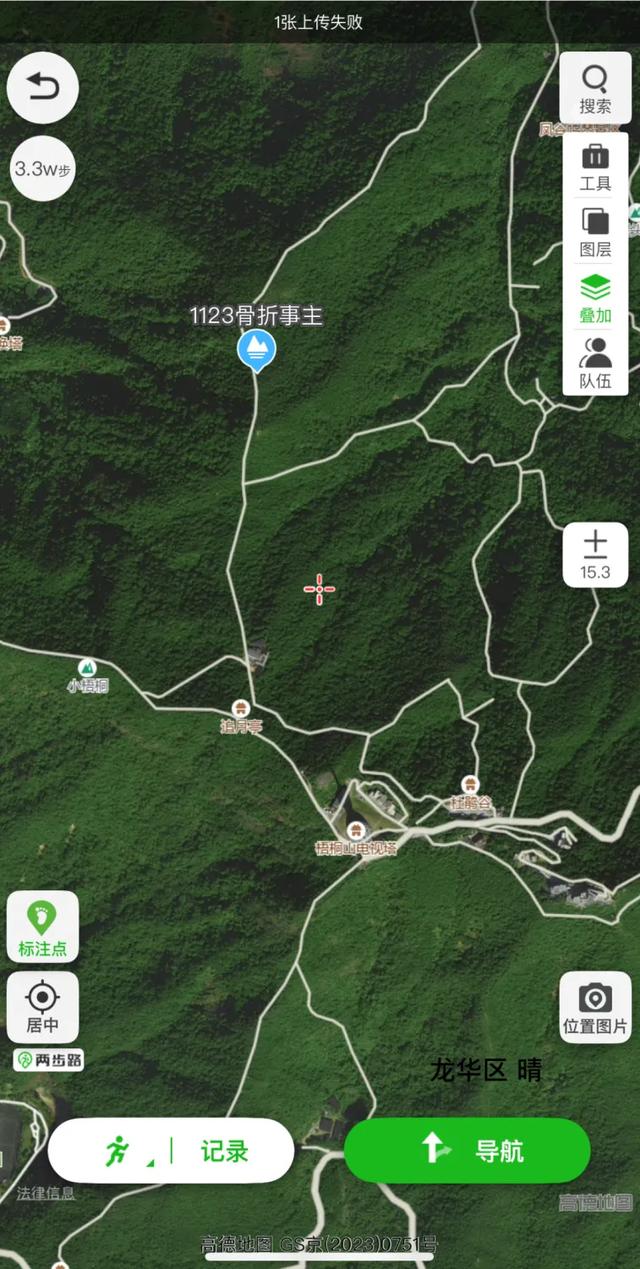Open 位置图片 location photos
The width and height of the screenshot is (640, 1269).
tap(595, 1007)
